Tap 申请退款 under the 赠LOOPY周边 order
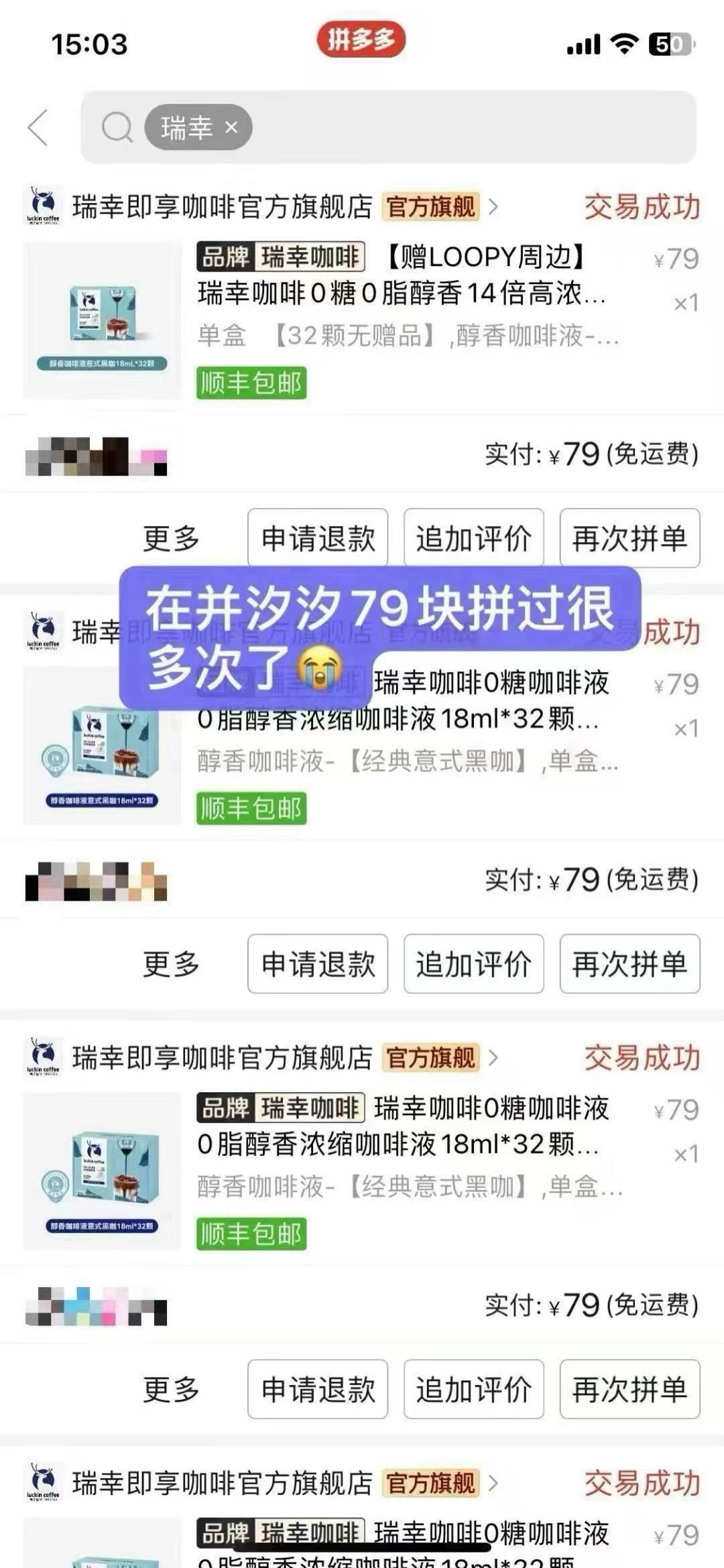Screen dimensions: 724x1568 [x=318, y=538]
